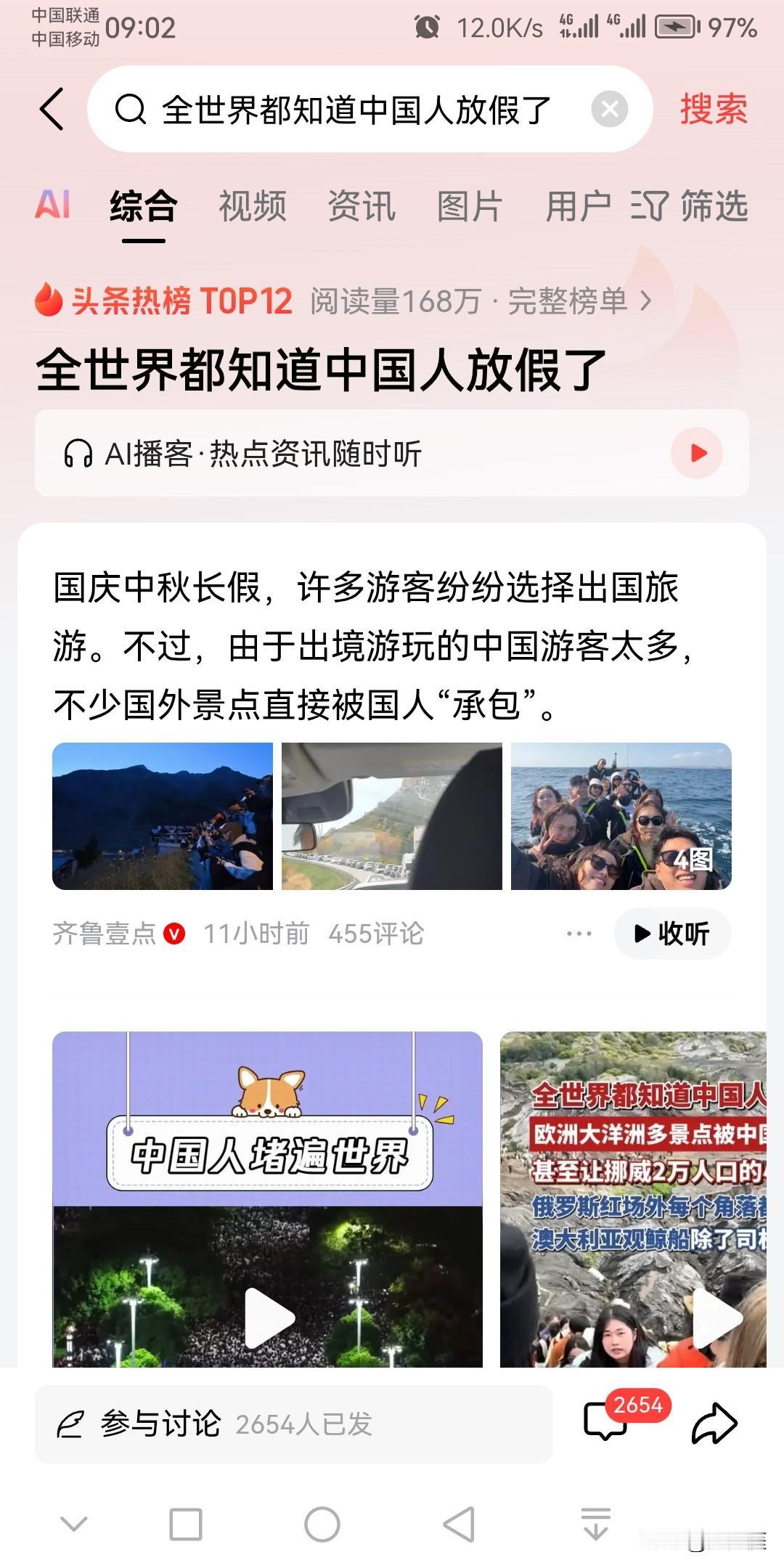Tap 收听 to listen to the article

(x=672, y=934)
